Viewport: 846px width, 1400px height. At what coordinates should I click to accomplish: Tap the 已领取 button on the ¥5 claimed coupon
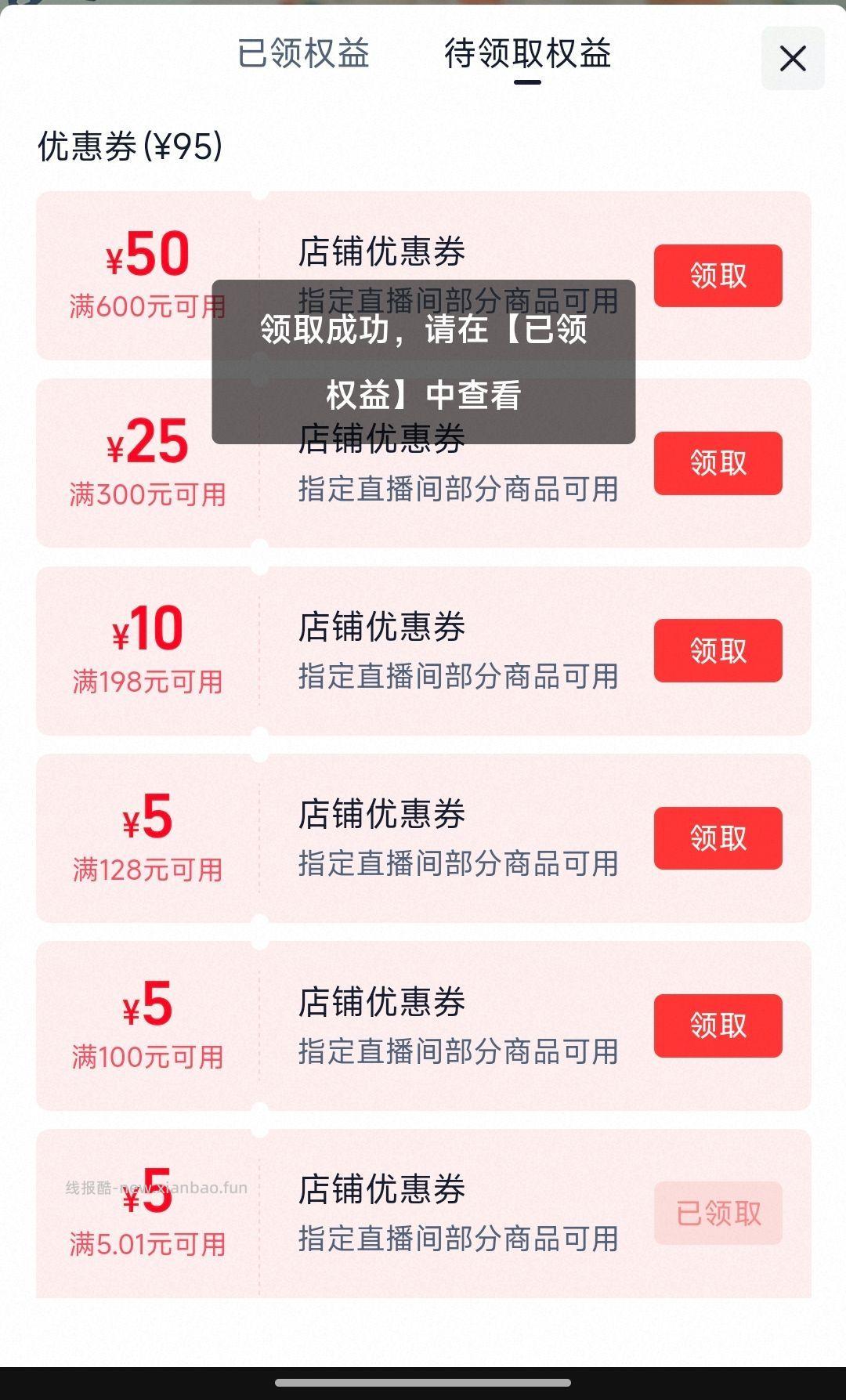click(x=717, y=1211)
